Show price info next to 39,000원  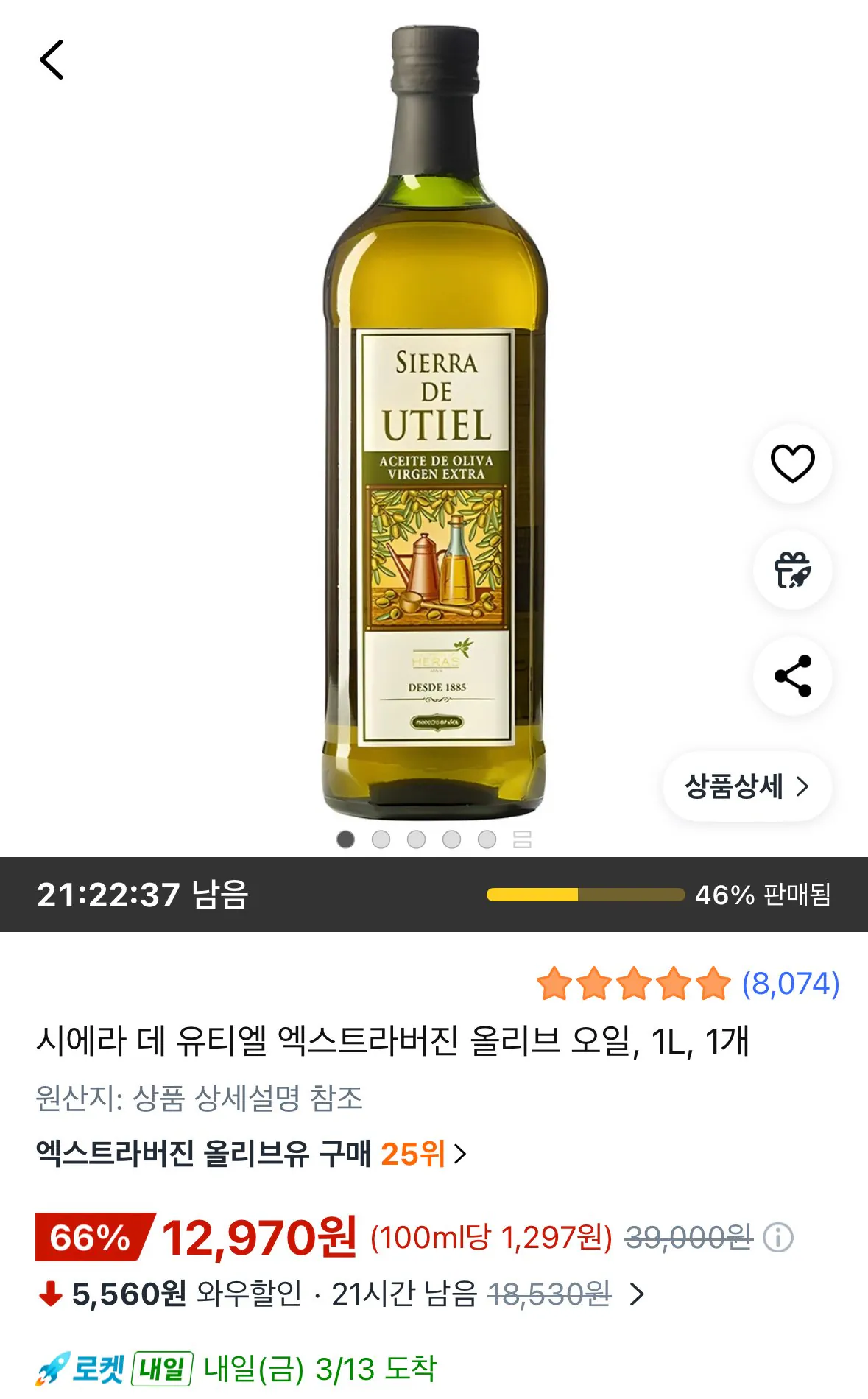pyautogui.click(x=778, y=1238)
